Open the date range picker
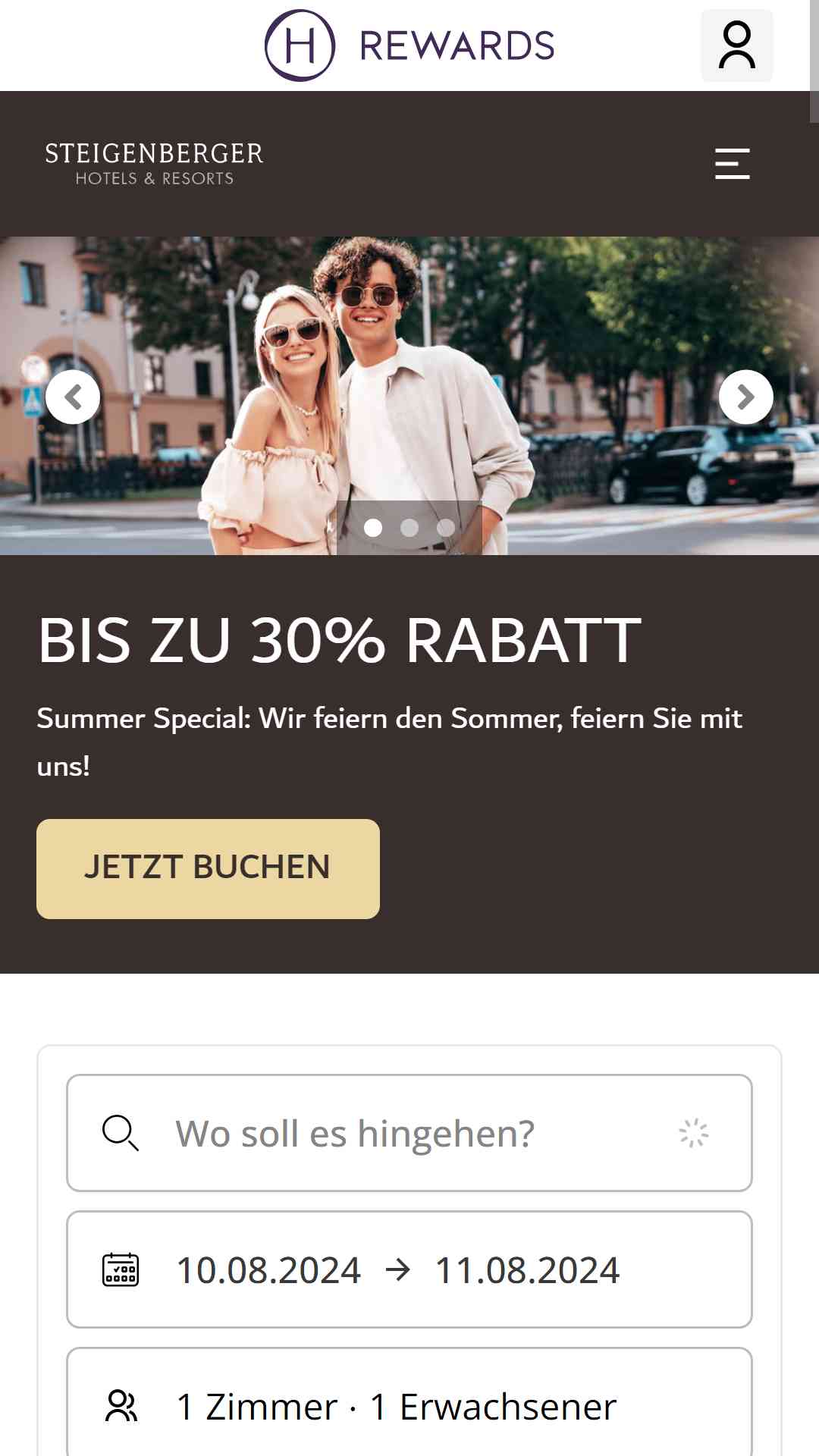 [x=409, y=1269]
